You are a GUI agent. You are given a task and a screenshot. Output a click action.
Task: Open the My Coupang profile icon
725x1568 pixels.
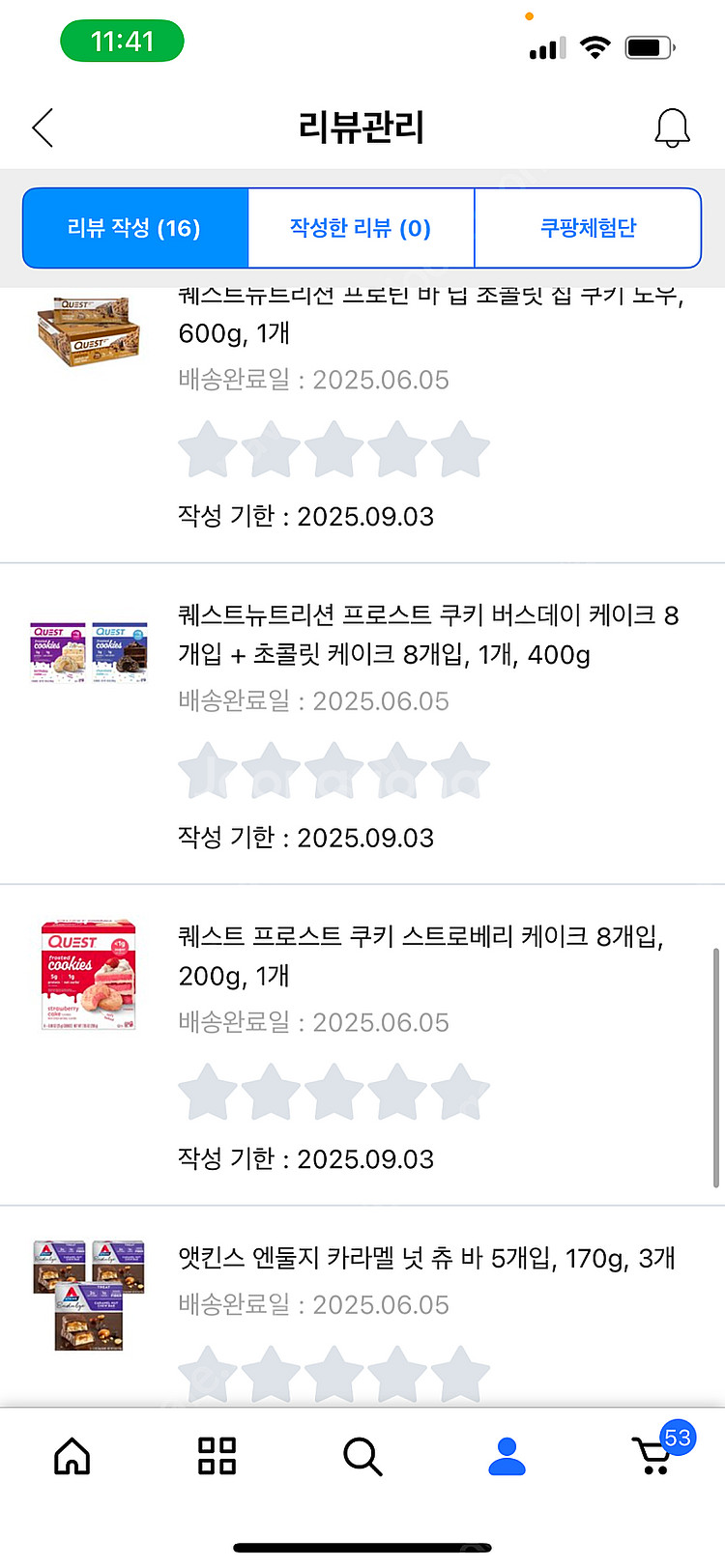tap(507, 1458)
